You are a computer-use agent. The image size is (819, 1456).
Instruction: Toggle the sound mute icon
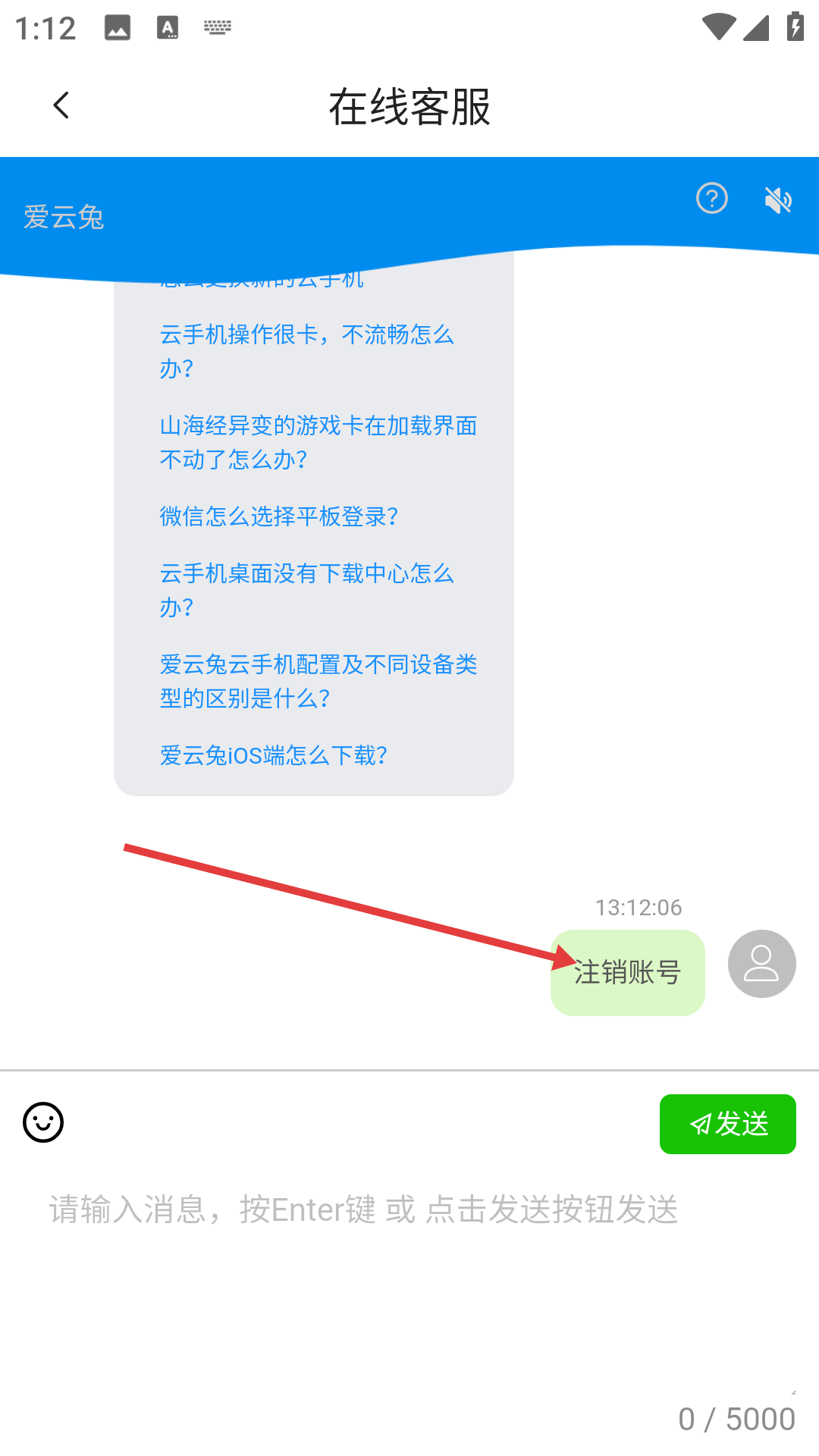tap(778, 200)
